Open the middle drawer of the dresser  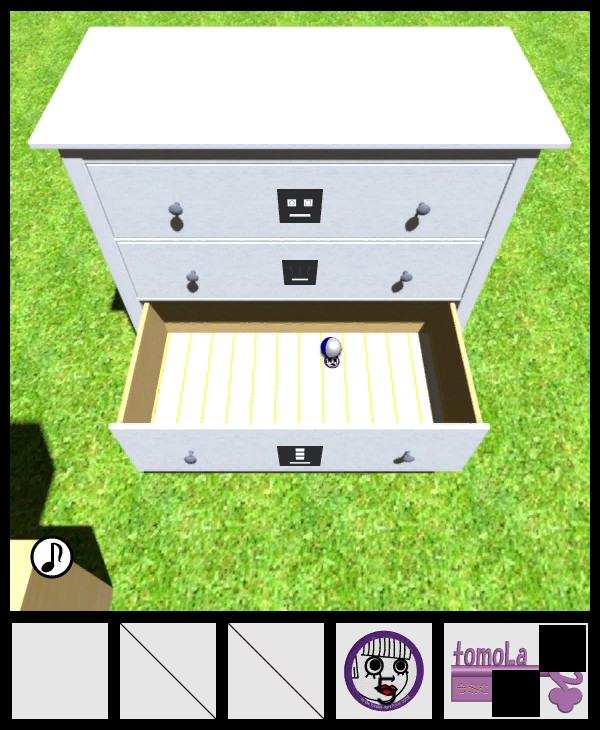pos(299,272)
